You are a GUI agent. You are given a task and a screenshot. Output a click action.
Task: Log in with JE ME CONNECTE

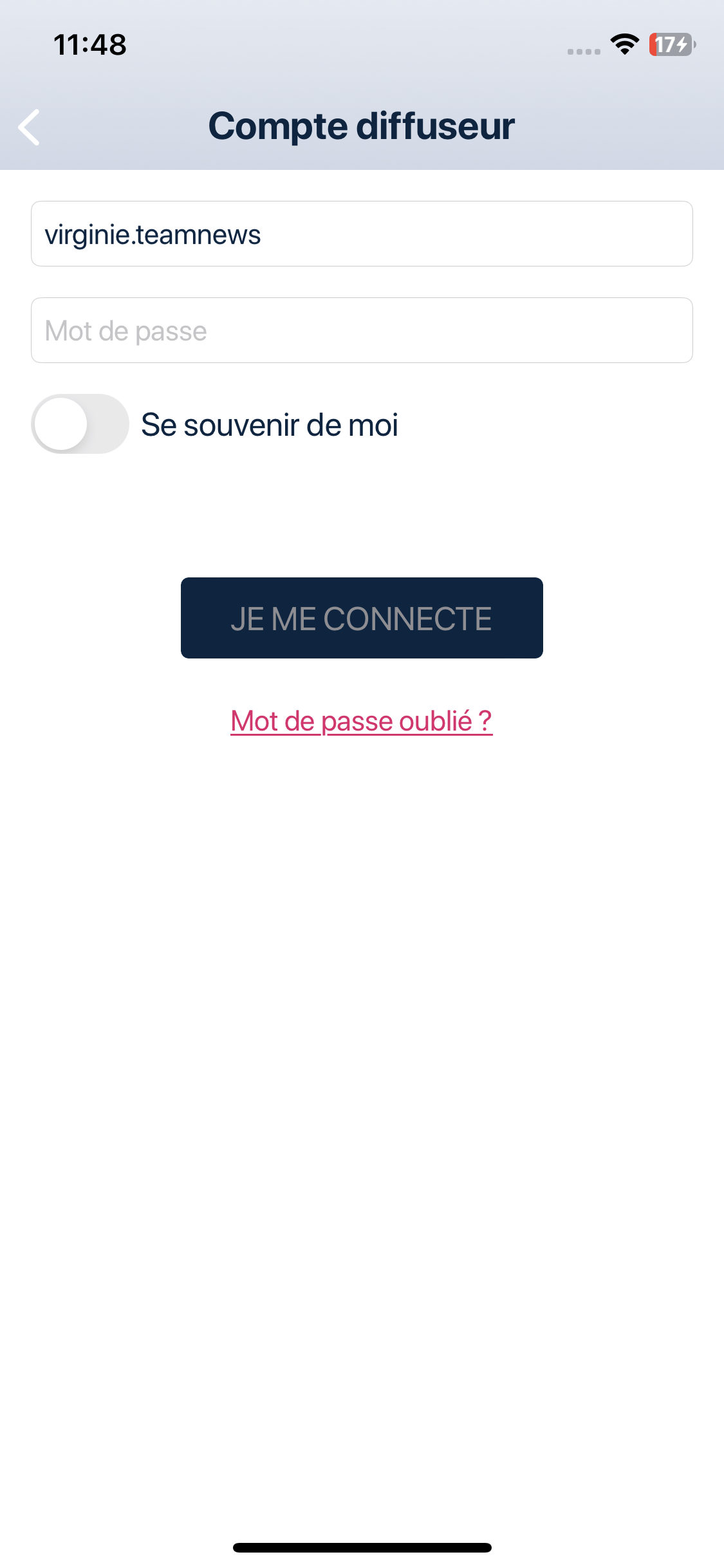tap(361, 618)
